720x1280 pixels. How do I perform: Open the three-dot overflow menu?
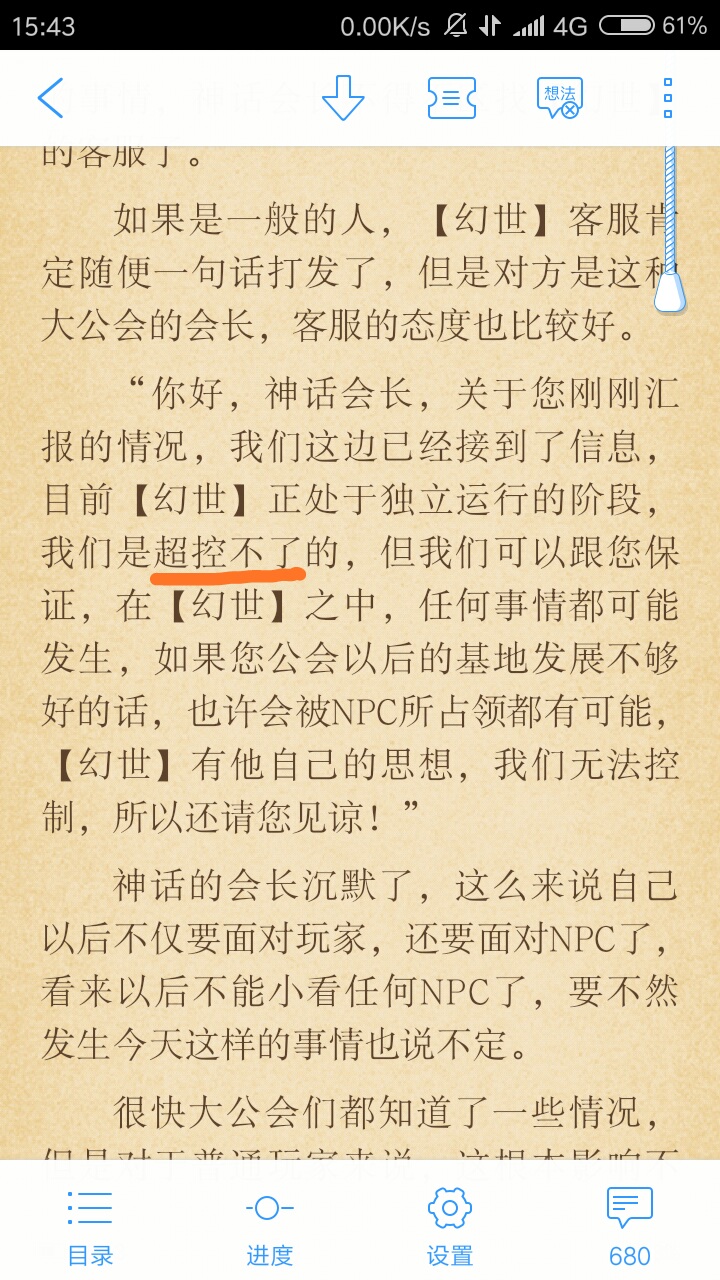point(668,98)
